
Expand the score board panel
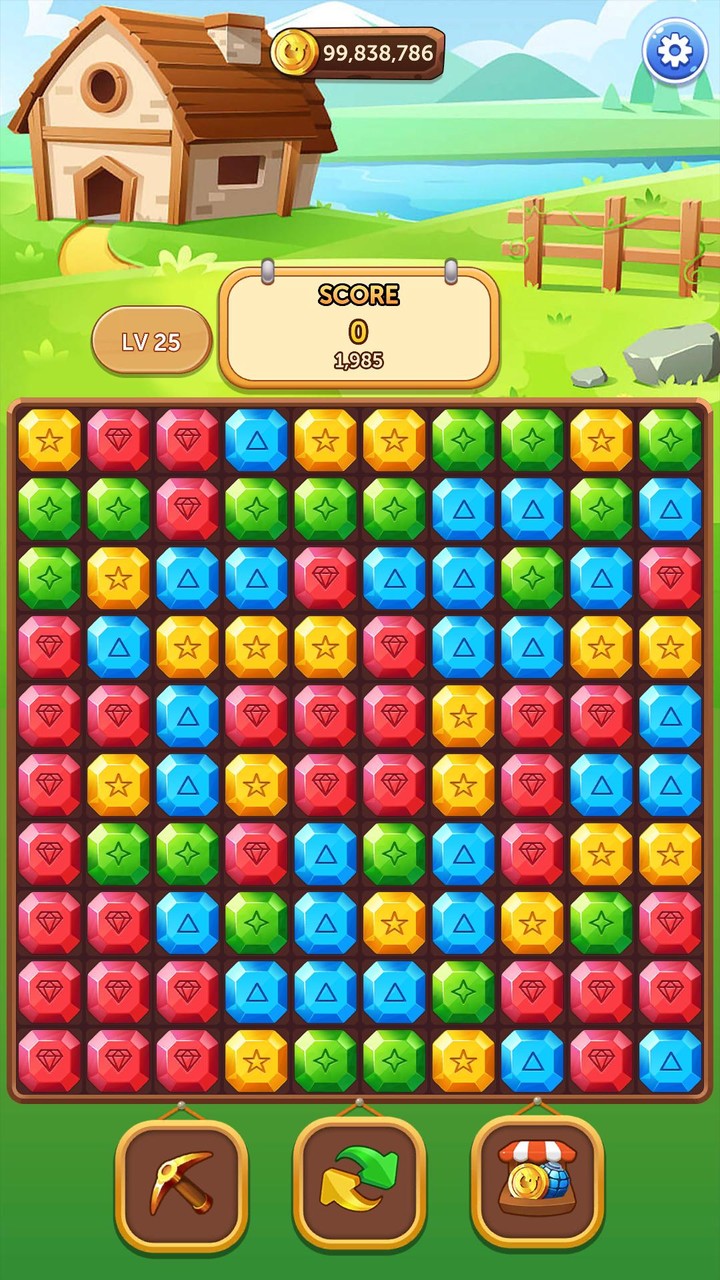click(358, 330)
